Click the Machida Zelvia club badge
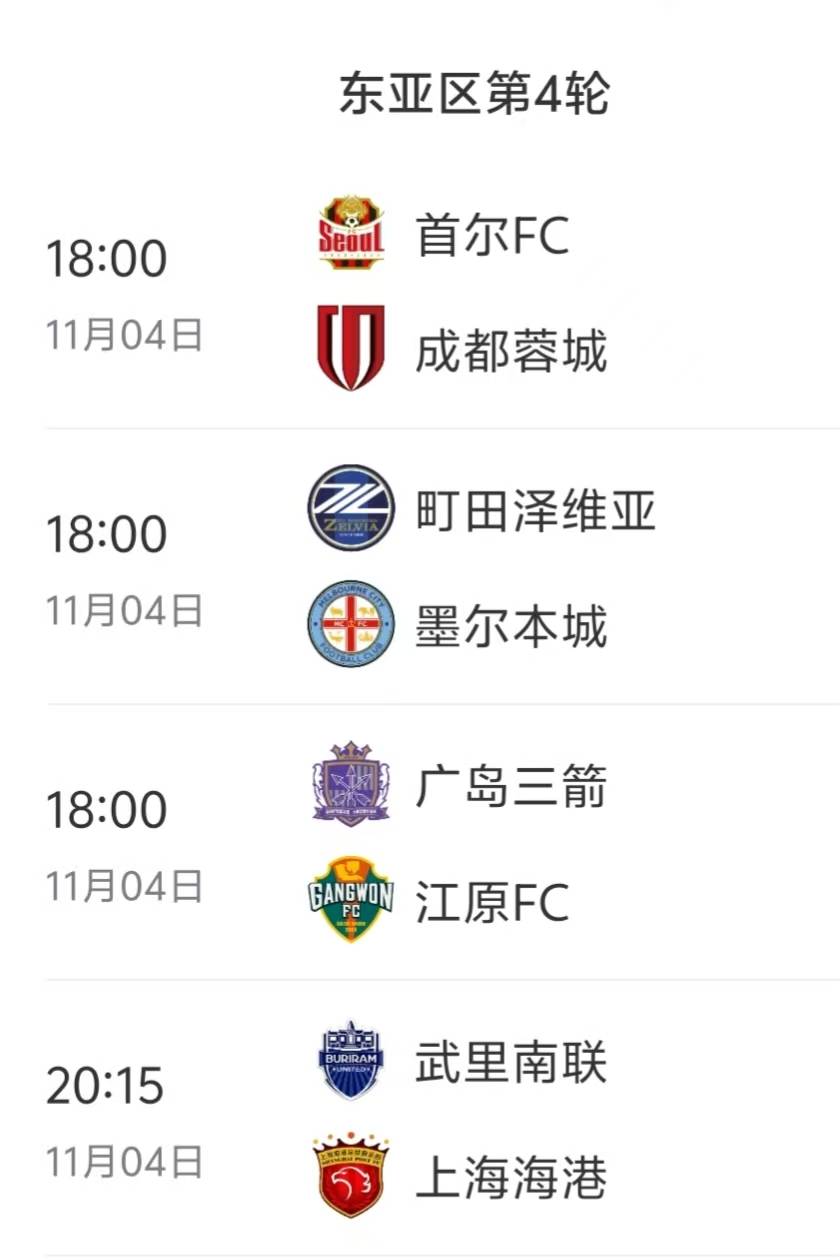Screen dimensions: 840x1260 tap(350, 510)
